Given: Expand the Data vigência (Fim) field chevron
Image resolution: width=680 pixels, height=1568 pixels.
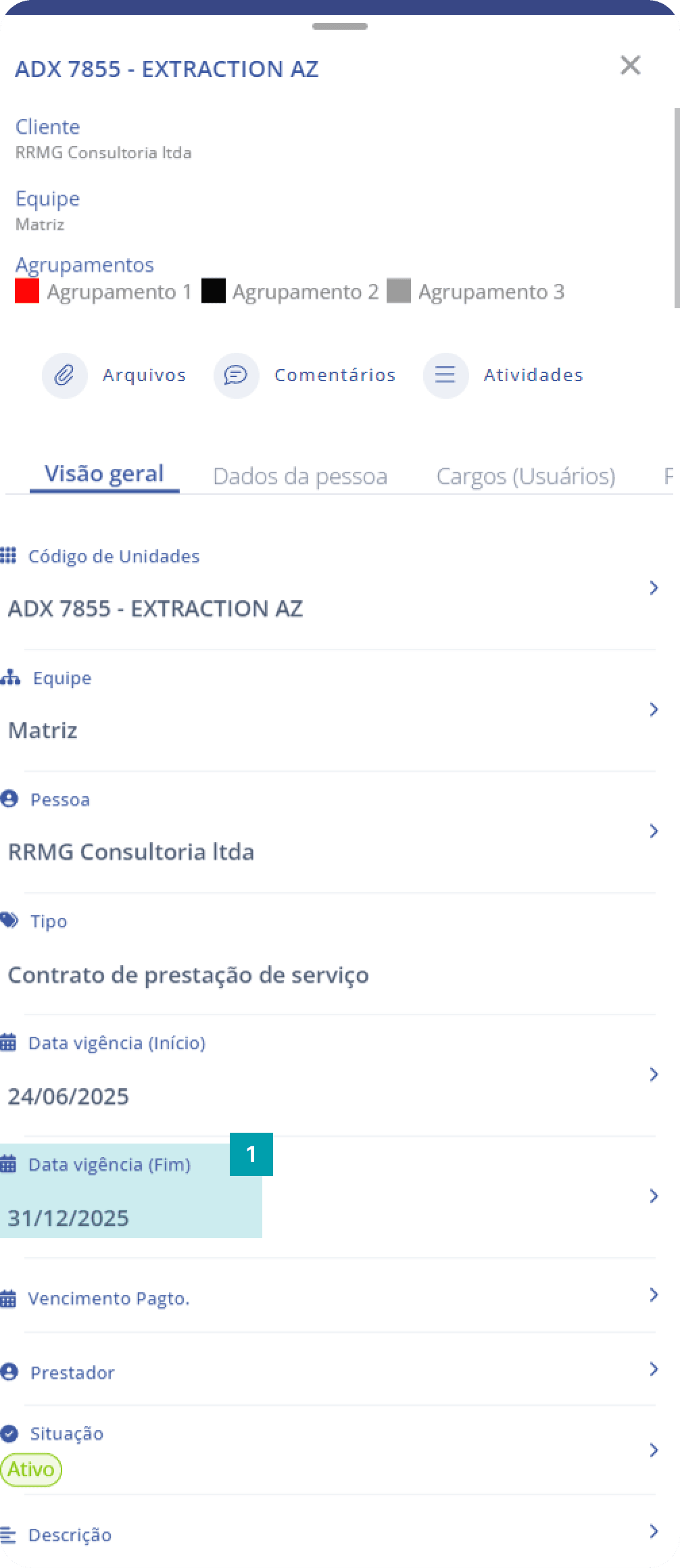Looking at the screenshot, I should click(x=654, y=1196).
